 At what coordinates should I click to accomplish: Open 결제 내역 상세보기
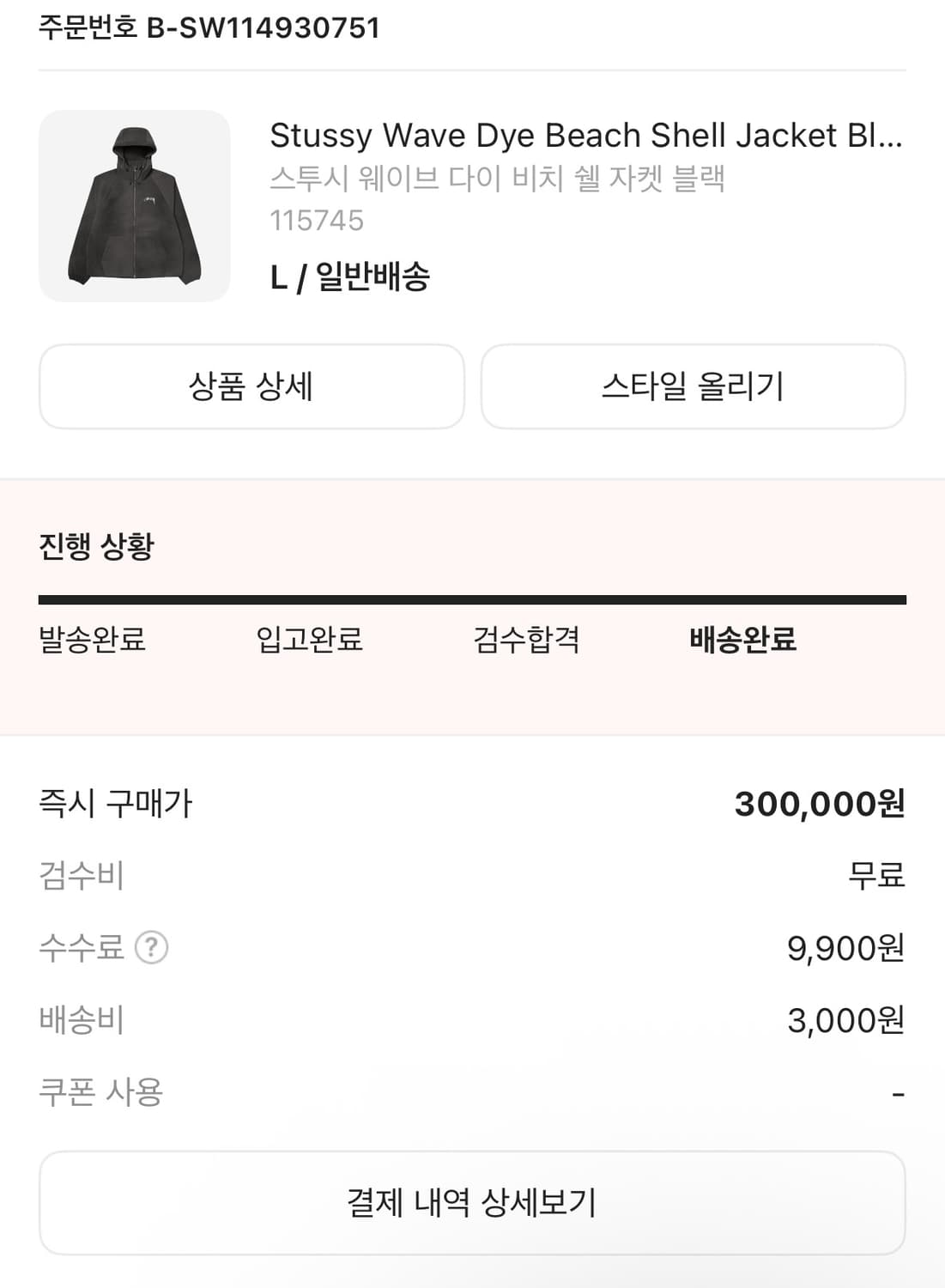472,1203
